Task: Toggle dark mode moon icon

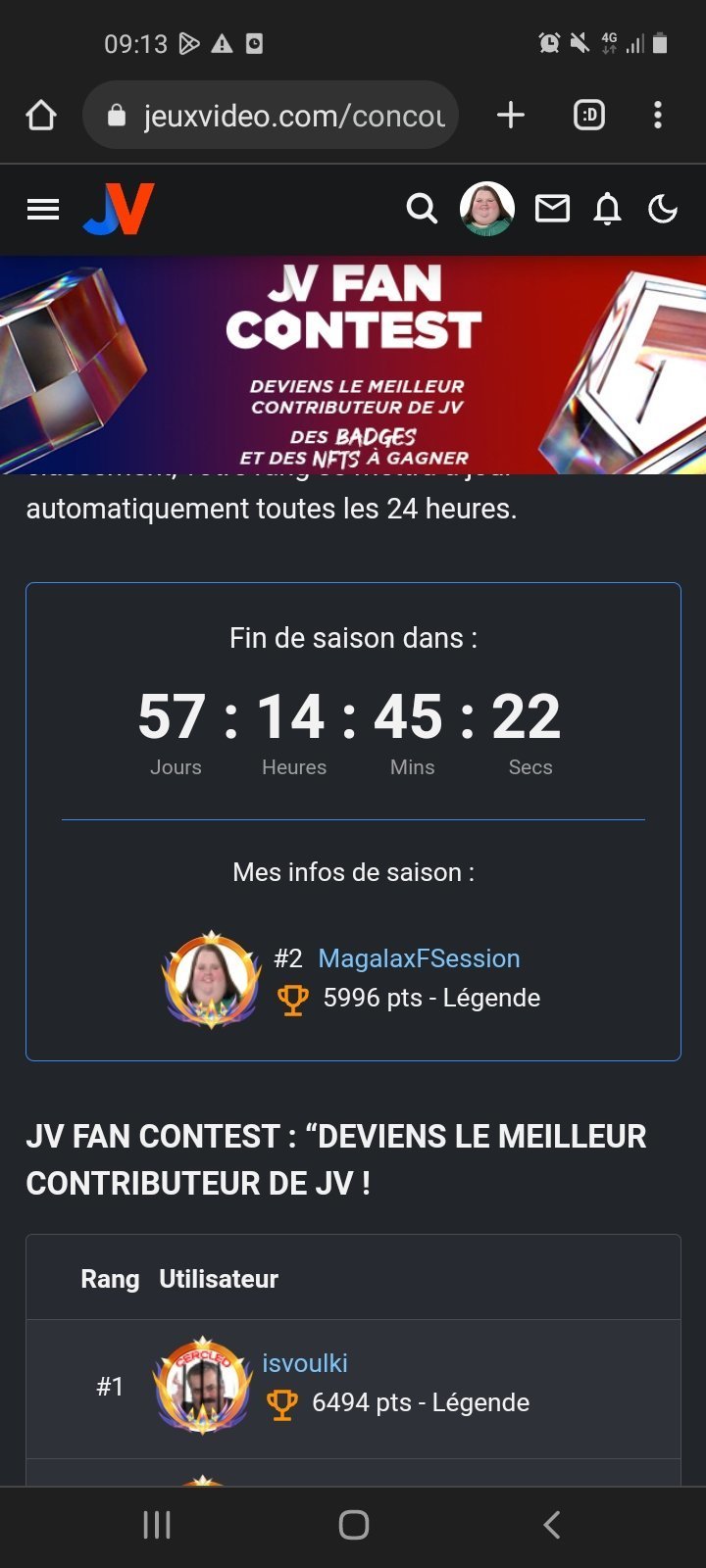Action: tap(663, 209)
